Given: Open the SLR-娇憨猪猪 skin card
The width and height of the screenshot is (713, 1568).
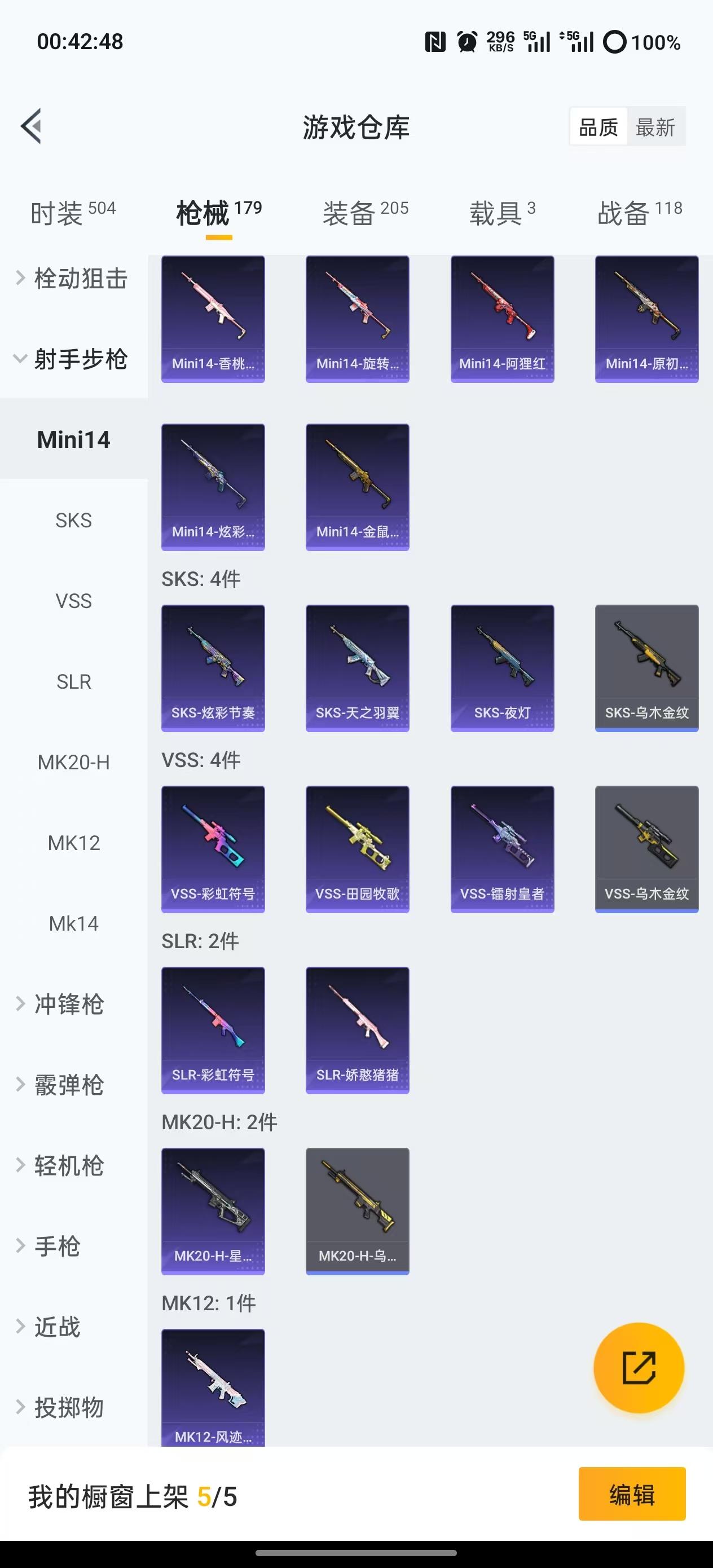Looking at the screenshot, I should click(x=358, y=1030).
